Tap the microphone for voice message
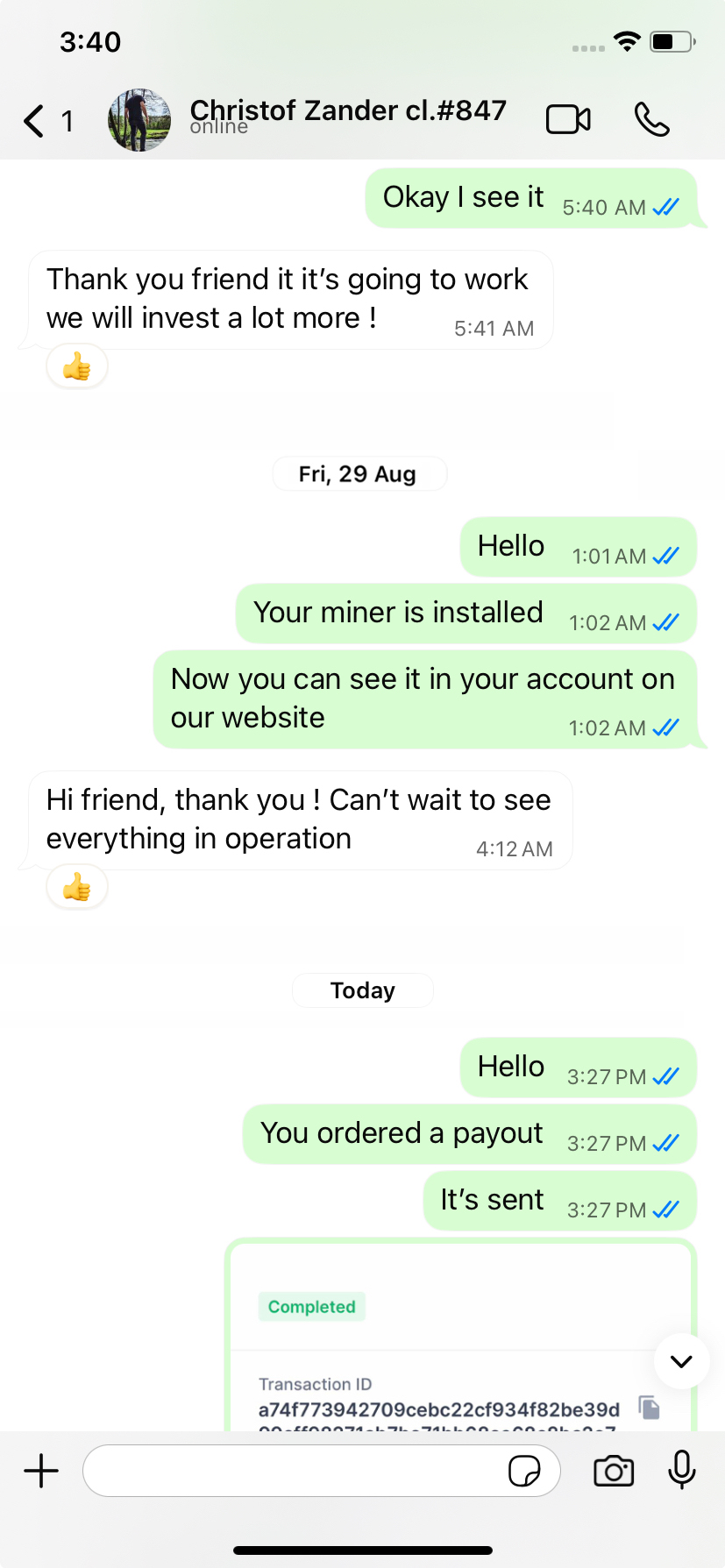 [x=681, y=1470]
